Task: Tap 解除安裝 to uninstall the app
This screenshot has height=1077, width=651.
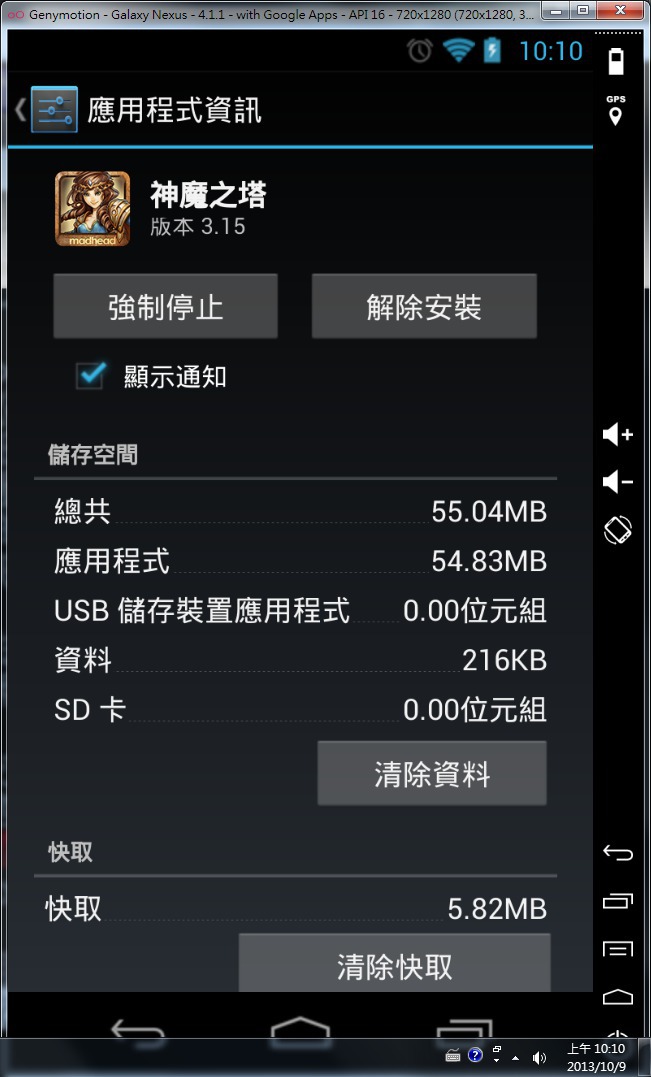Action: point(424,306)
